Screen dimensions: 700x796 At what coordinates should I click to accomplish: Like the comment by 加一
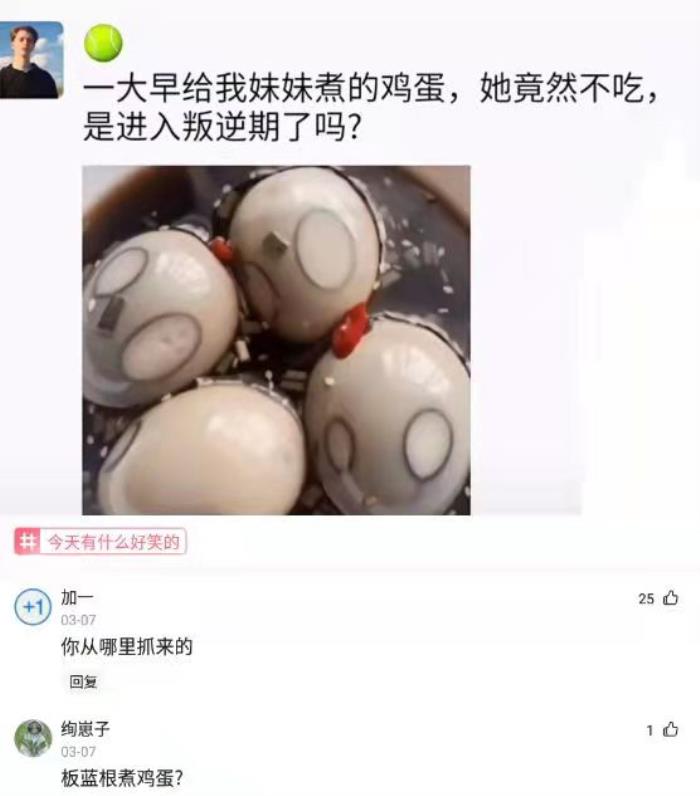point(670,598)
